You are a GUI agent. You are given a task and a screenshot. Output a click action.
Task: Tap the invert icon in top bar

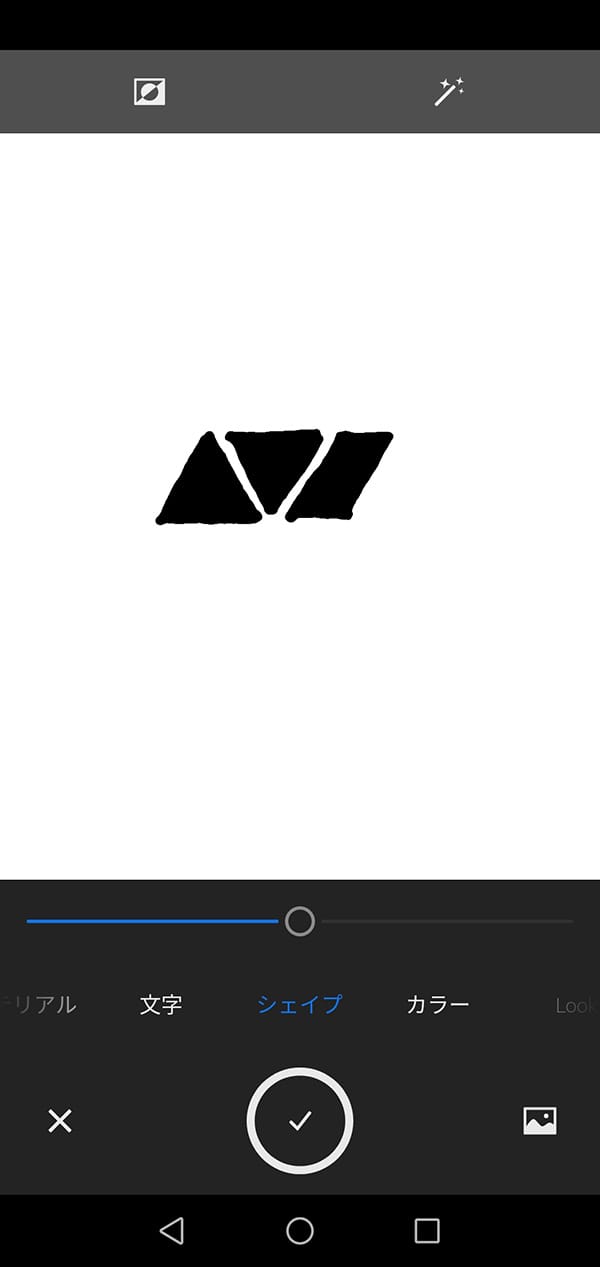point(149,92)
